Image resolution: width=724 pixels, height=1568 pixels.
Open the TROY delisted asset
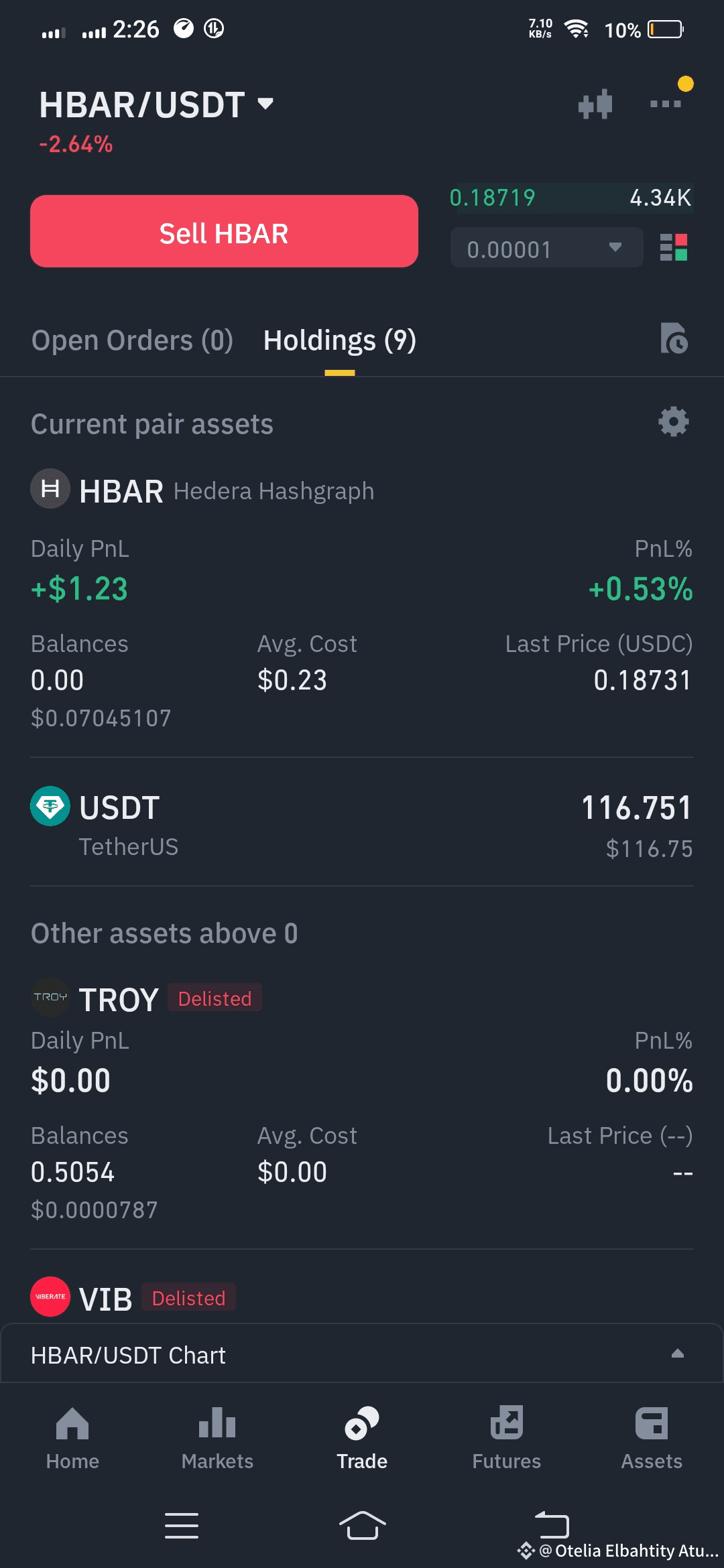(x=146, y=999)
